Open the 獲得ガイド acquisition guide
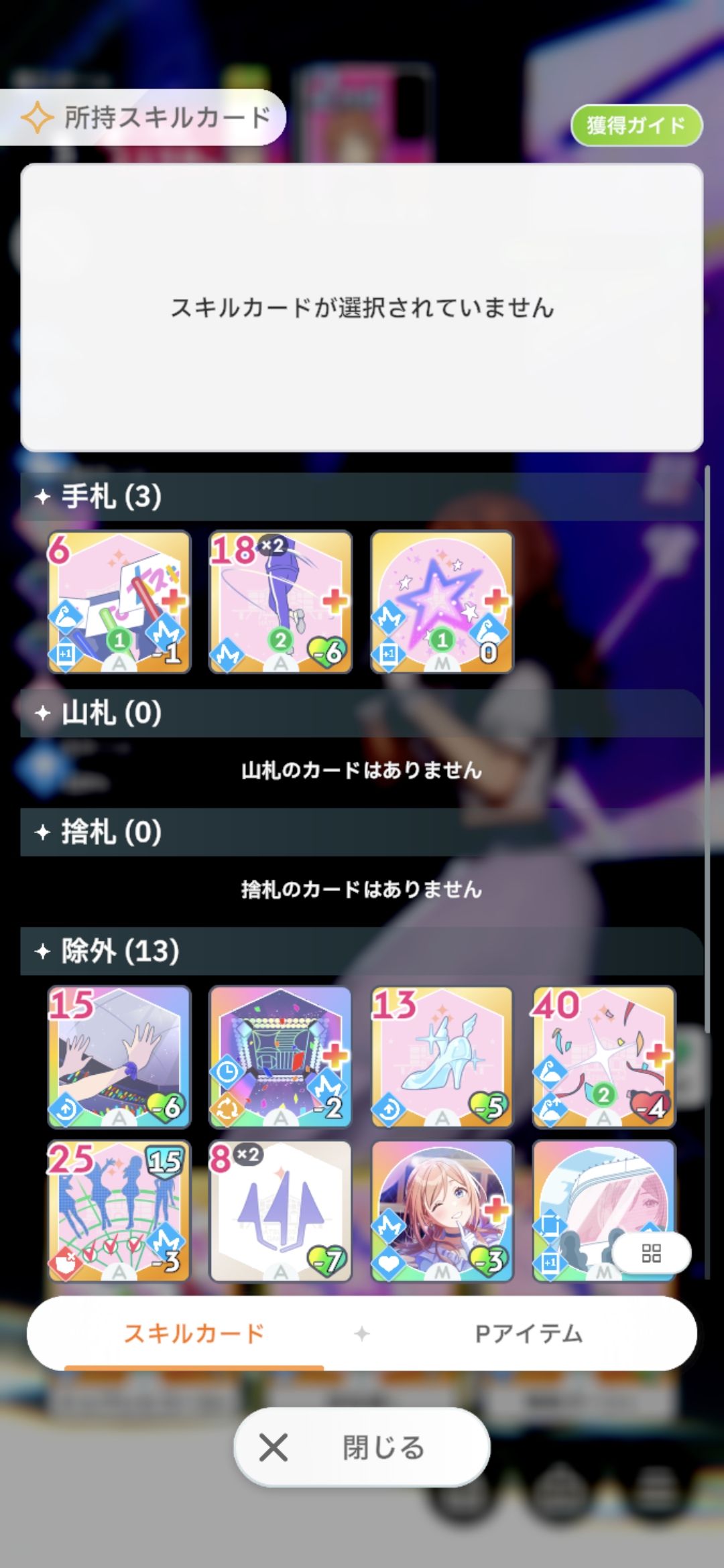 point(636,125)
